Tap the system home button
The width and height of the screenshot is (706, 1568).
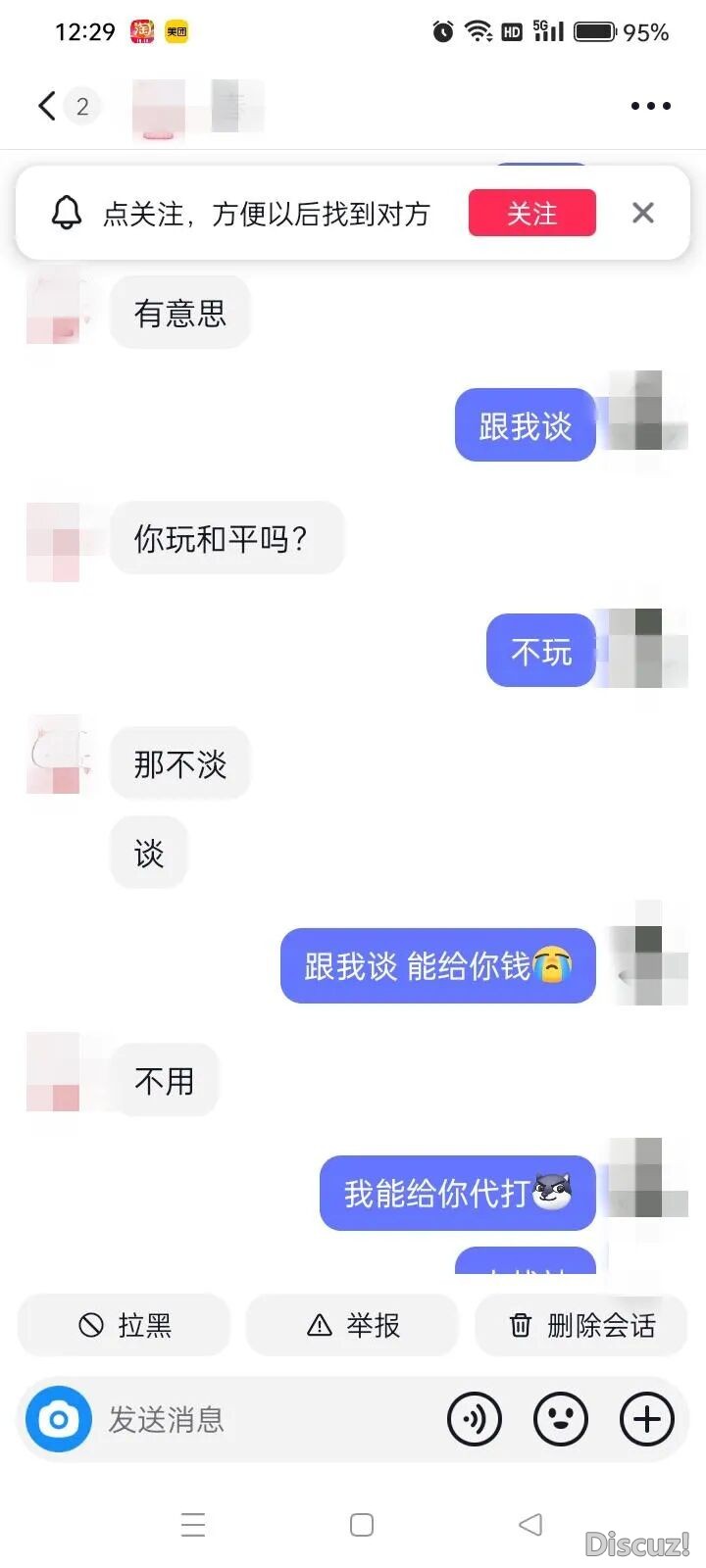362,1524
